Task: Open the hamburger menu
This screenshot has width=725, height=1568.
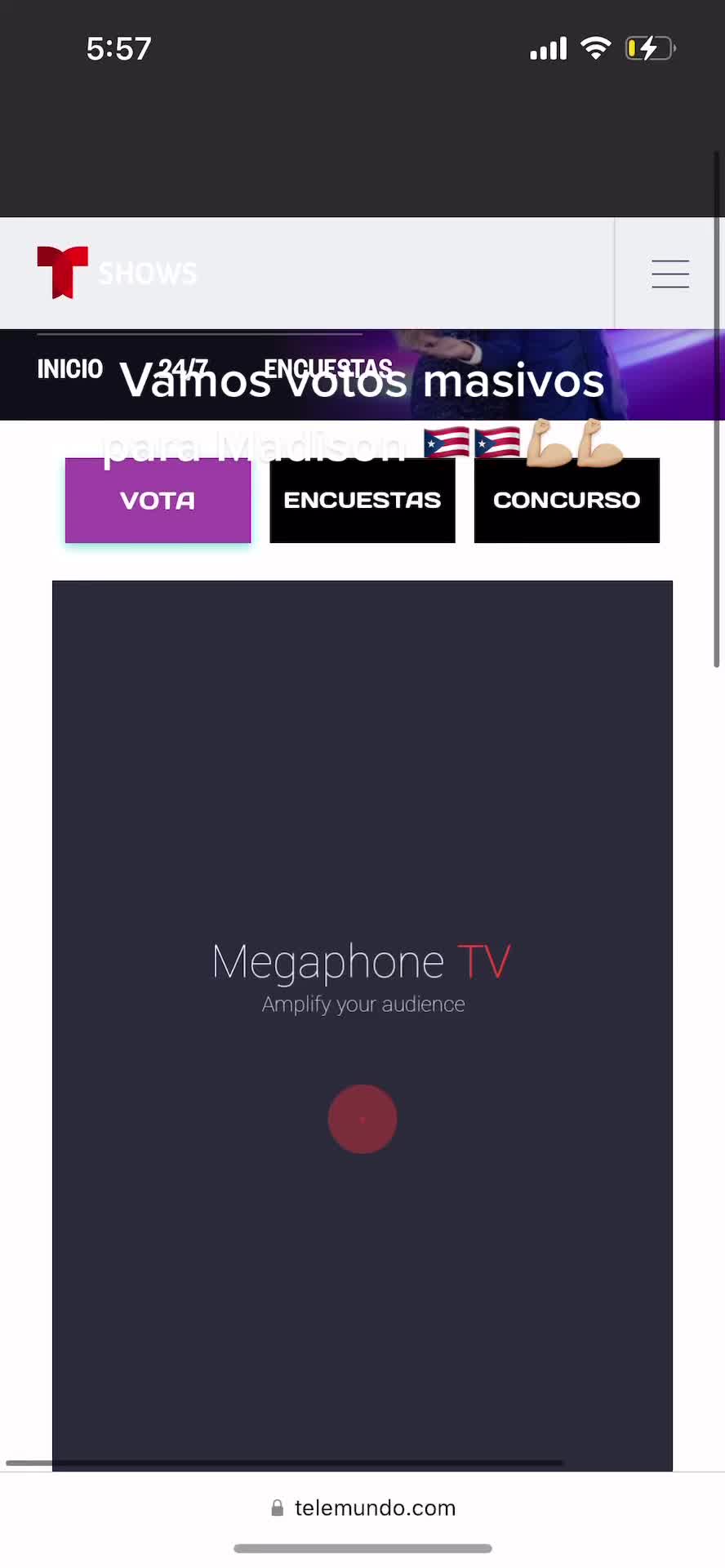Action: click(669, 274)
